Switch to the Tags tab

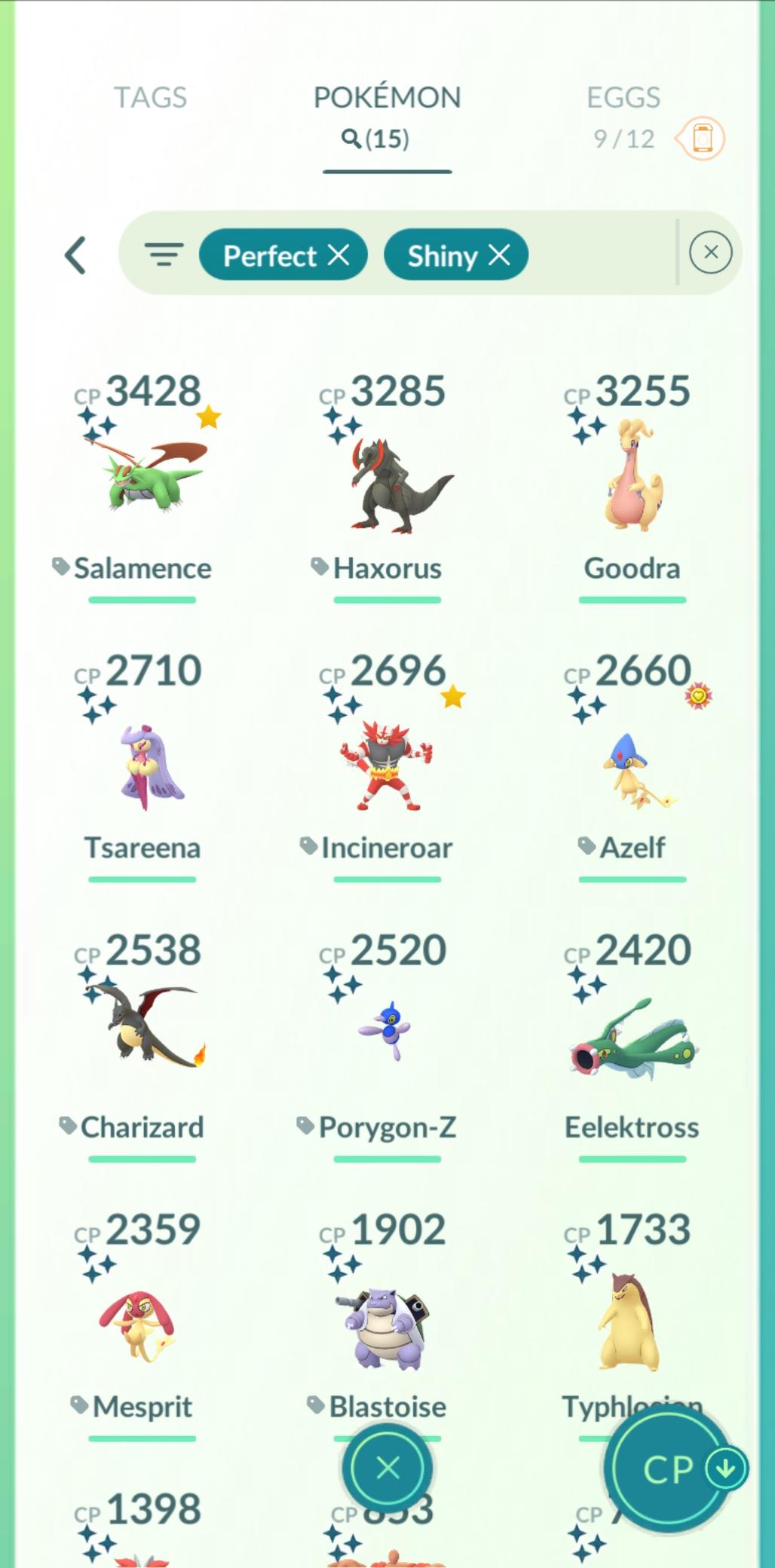click(150, 98)
